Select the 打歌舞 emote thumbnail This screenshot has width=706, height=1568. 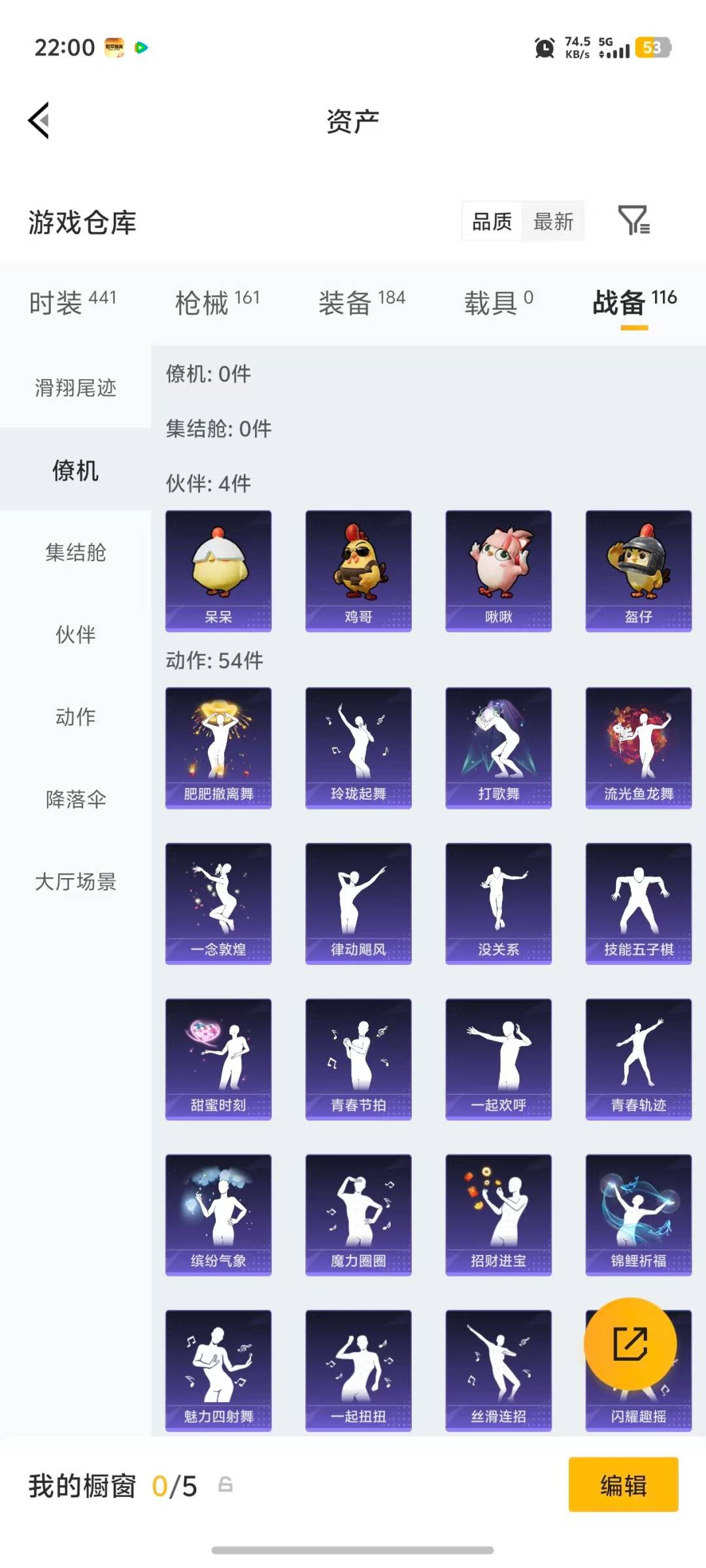click(498, 747)
